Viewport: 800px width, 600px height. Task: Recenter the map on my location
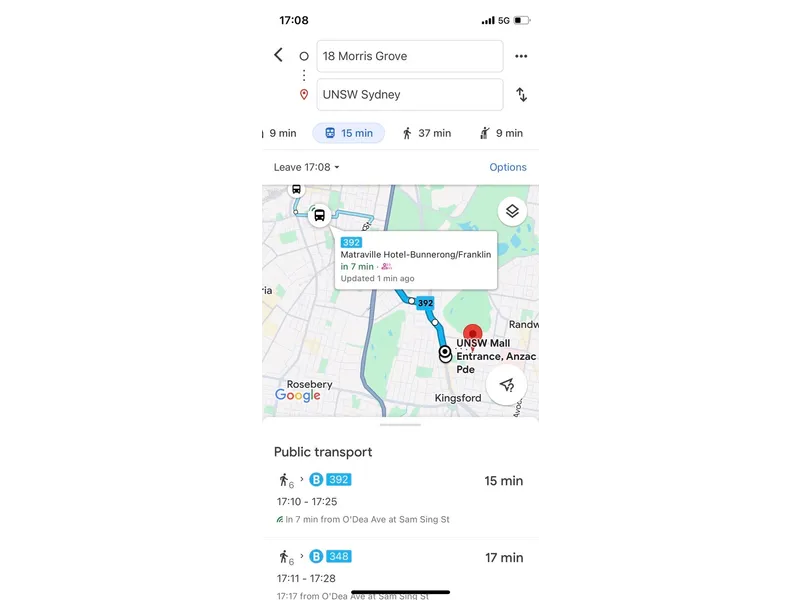(x=507, y=385)
